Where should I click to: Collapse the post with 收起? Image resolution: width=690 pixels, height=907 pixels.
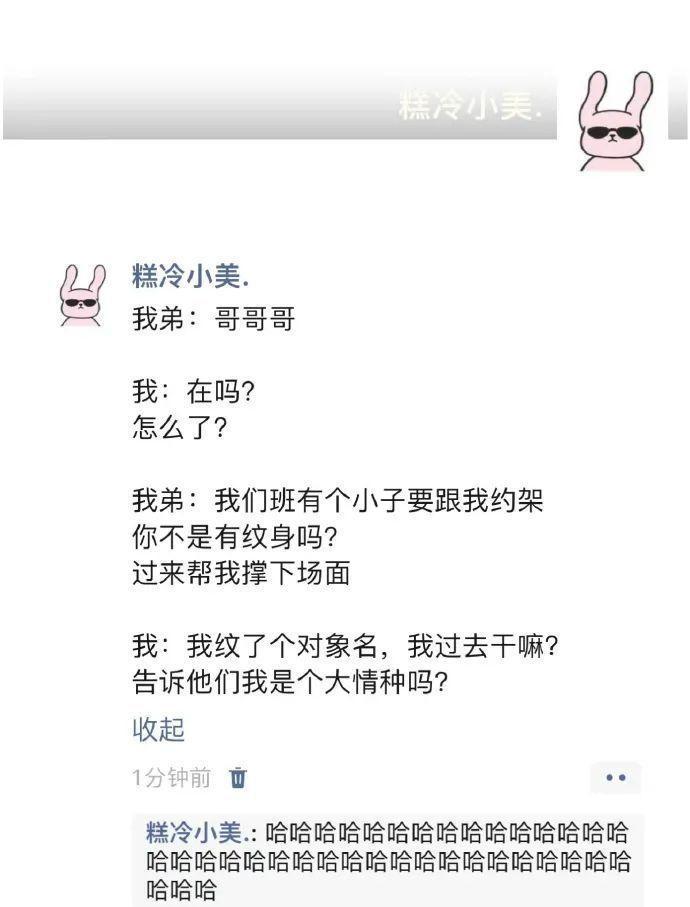pyautogui.click(x=158, y=730)
